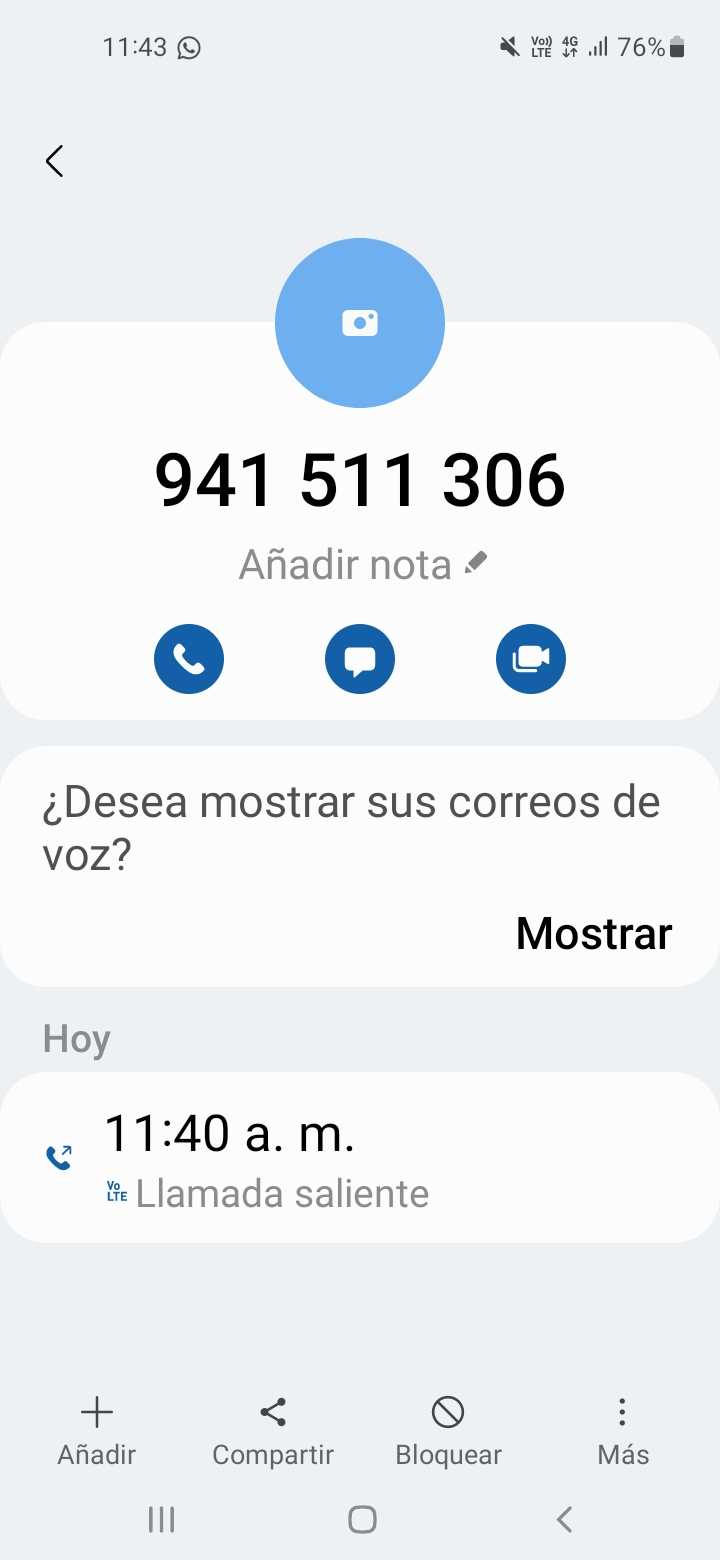Tap the camera avatar to add photo
This screenshot has width=720, height=1560.
360,323
